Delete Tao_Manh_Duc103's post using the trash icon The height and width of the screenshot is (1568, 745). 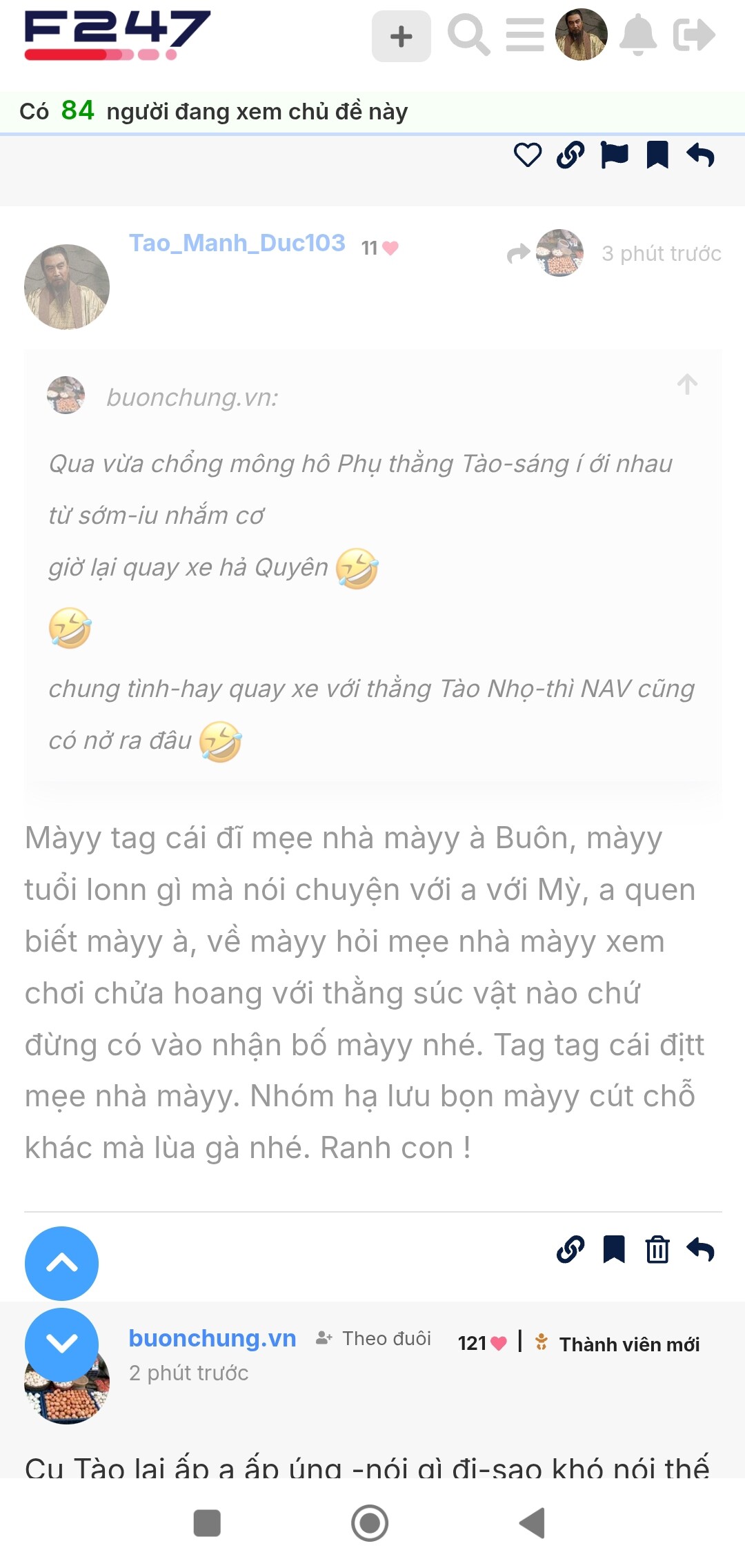657,1249
